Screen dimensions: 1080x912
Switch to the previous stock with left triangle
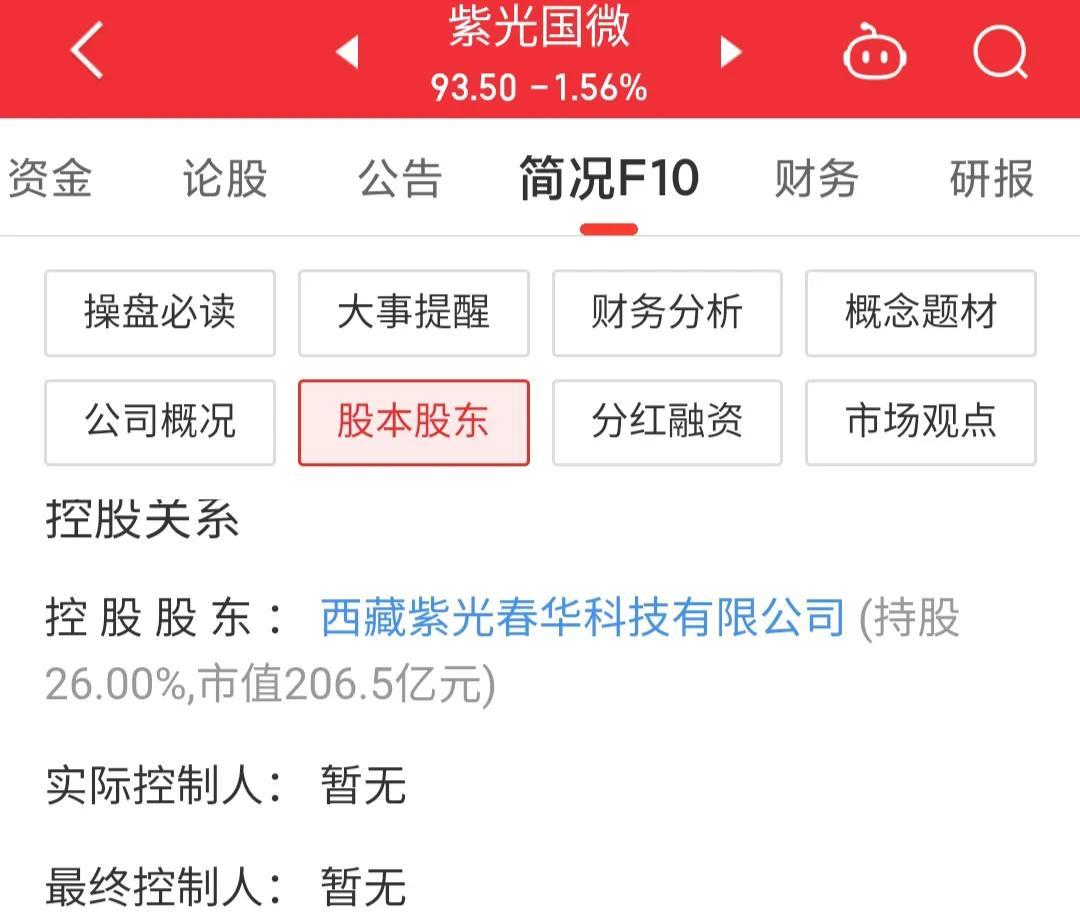click(347, 52)
